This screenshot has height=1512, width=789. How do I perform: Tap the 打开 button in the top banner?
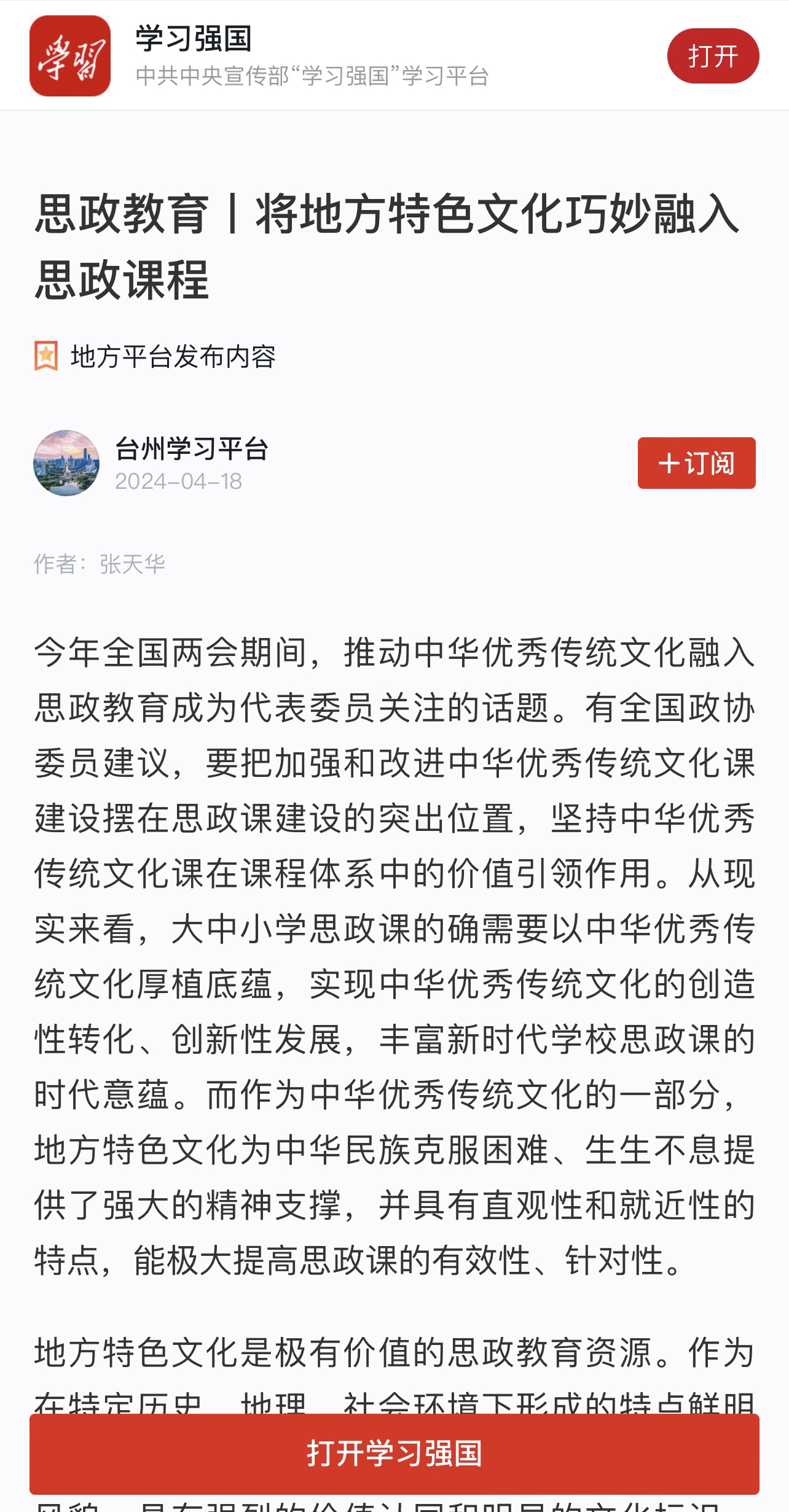[713, 56]
